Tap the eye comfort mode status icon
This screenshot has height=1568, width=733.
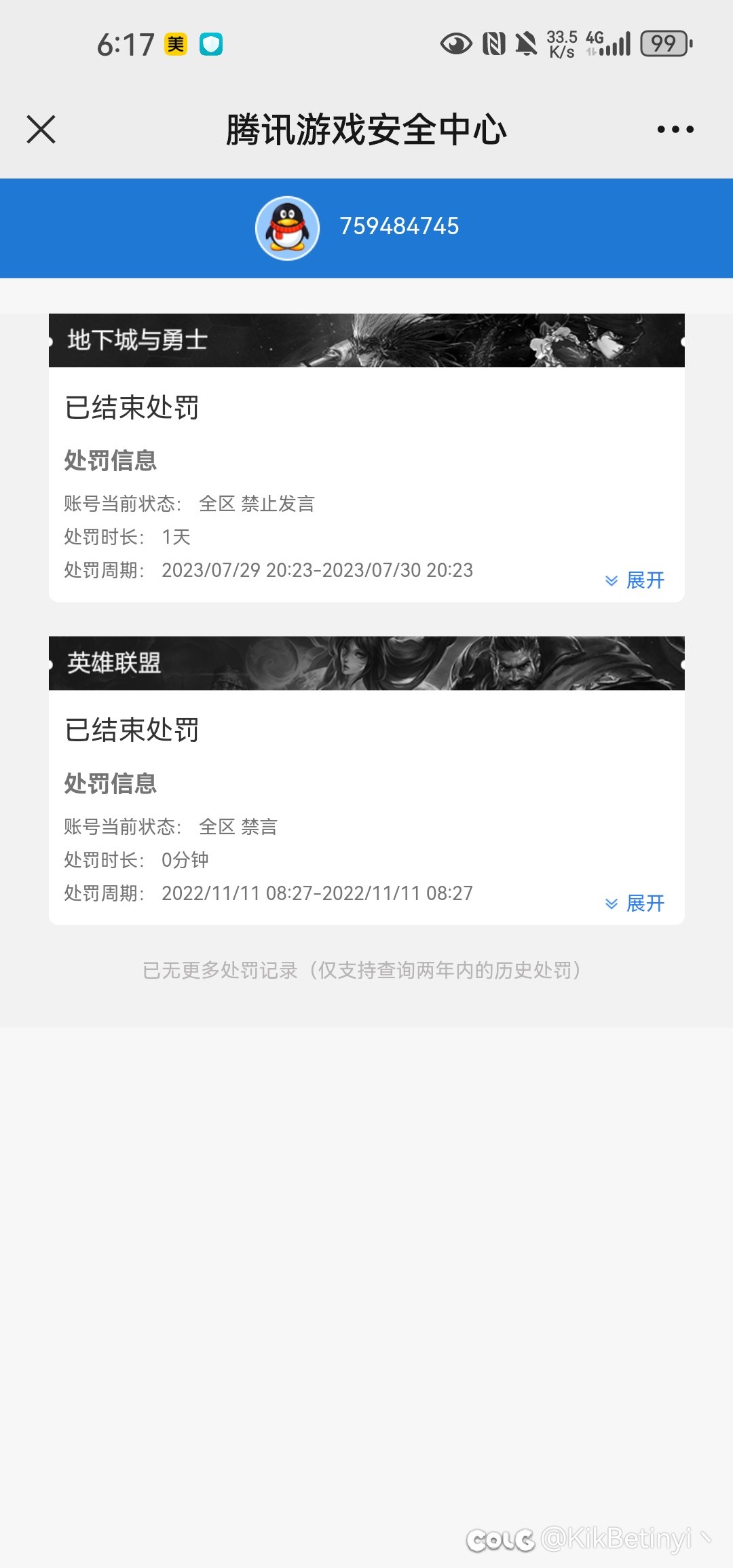click(455, 44)
